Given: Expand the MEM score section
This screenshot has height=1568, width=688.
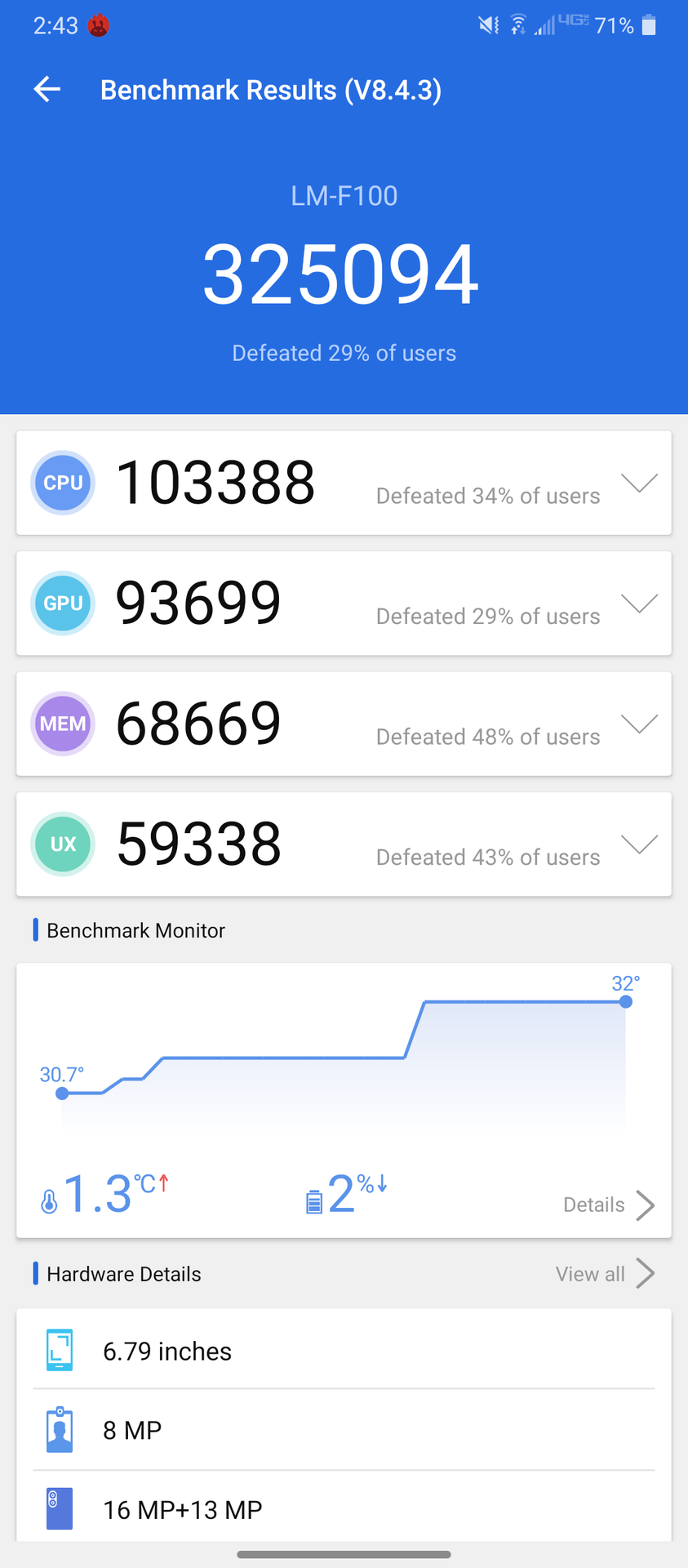Looking at the screenshot, I should tap(639, 724).
